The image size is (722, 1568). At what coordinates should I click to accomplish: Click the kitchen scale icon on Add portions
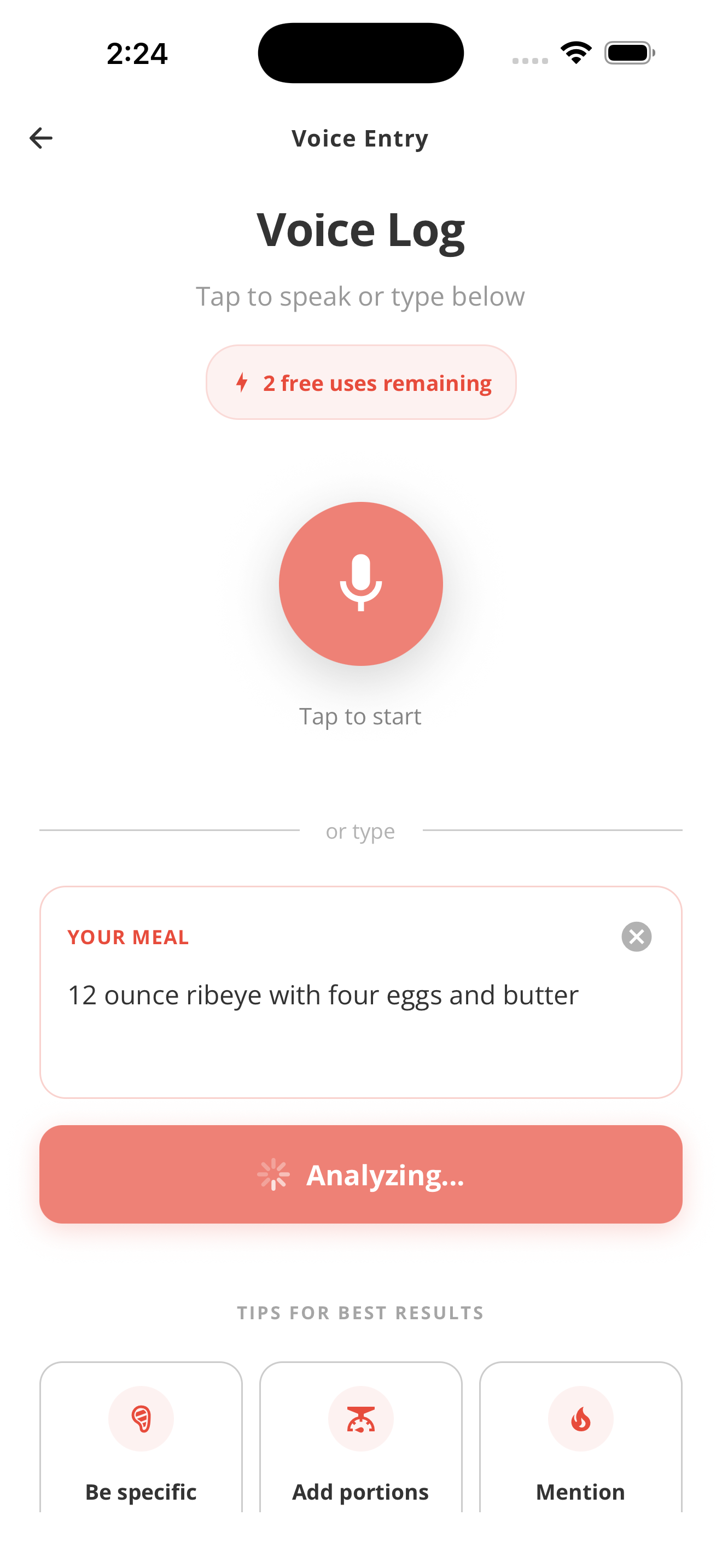tap(360, 1418)
